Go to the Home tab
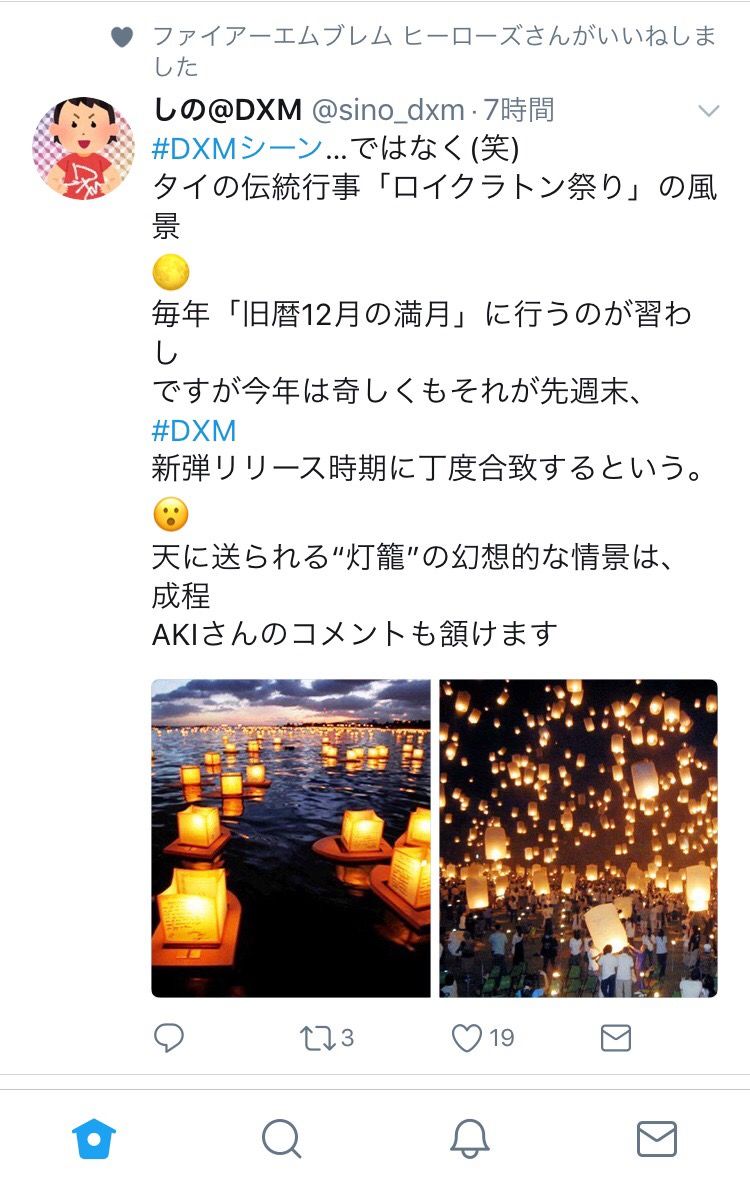 coord(94,1139)
